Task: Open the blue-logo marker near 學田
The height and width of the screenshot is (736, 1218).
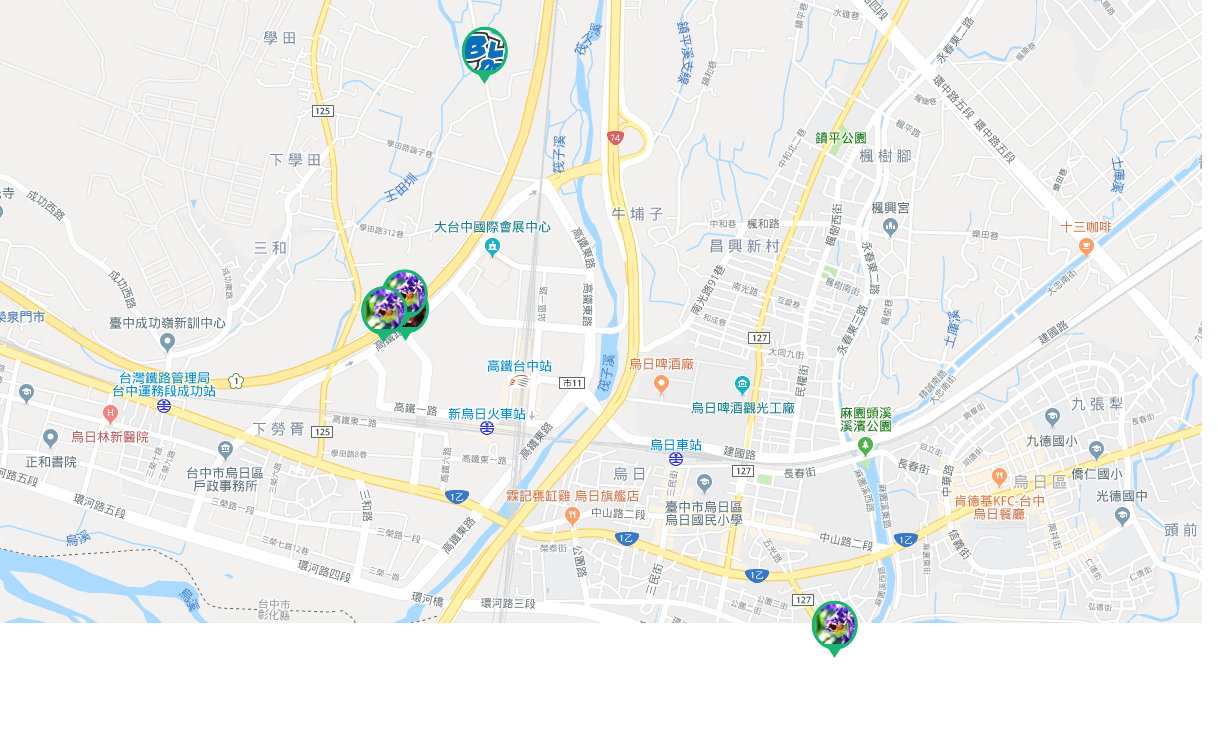Action: tap(484, 51)
